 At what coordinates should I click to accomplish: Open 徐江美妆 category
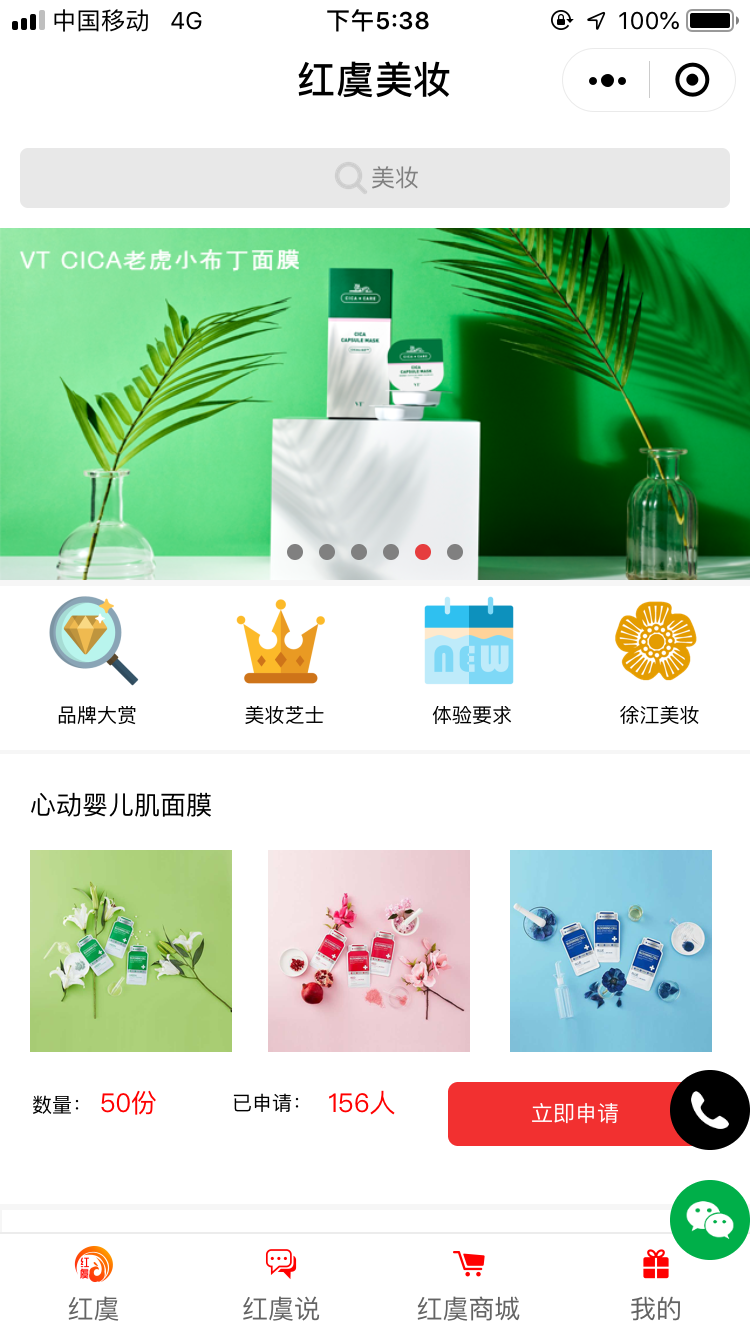click(658, 660)
